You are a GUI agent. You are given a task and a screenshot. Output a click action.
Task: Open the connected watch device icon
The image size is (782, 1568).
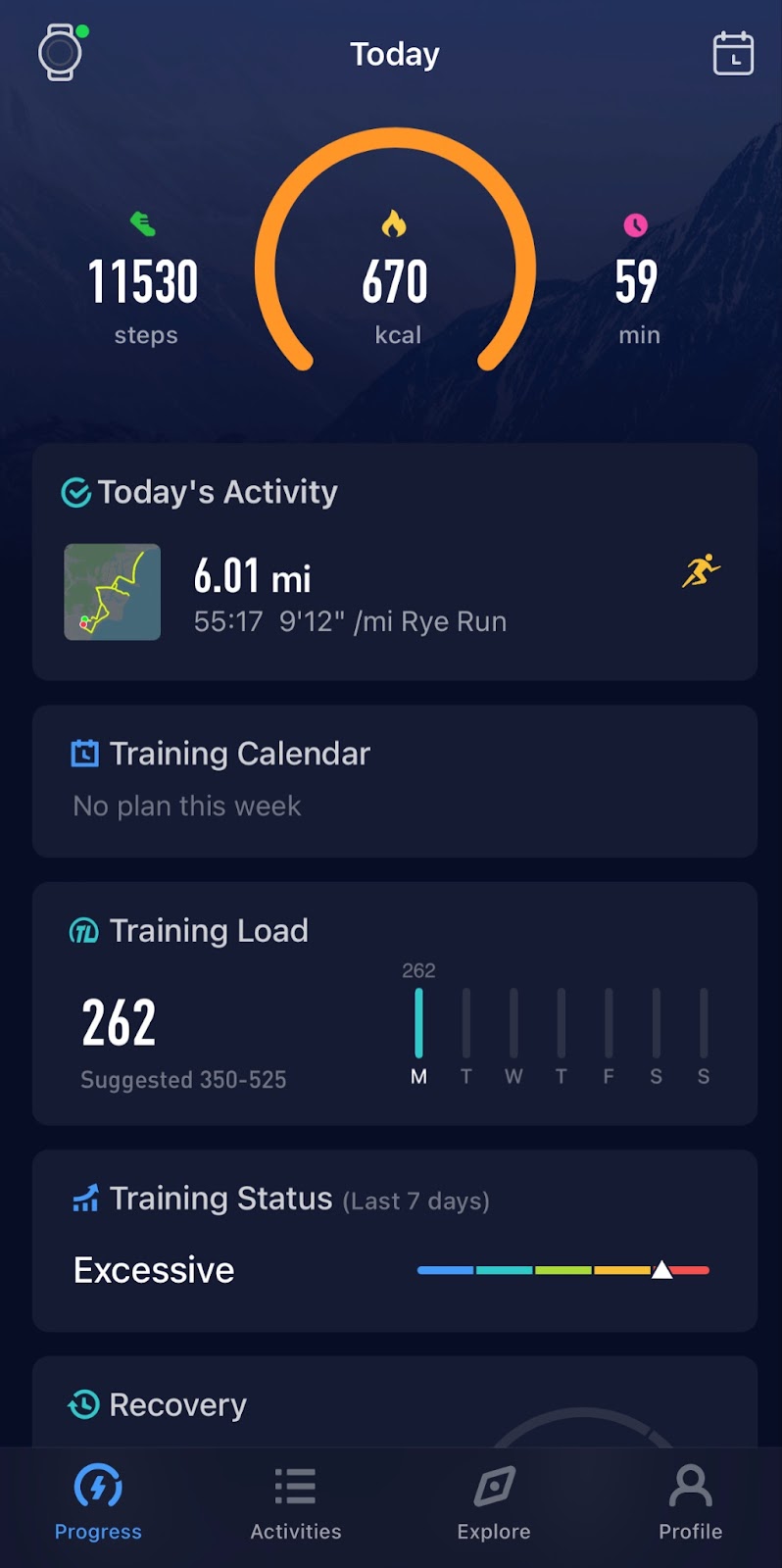tap(61, 53)
